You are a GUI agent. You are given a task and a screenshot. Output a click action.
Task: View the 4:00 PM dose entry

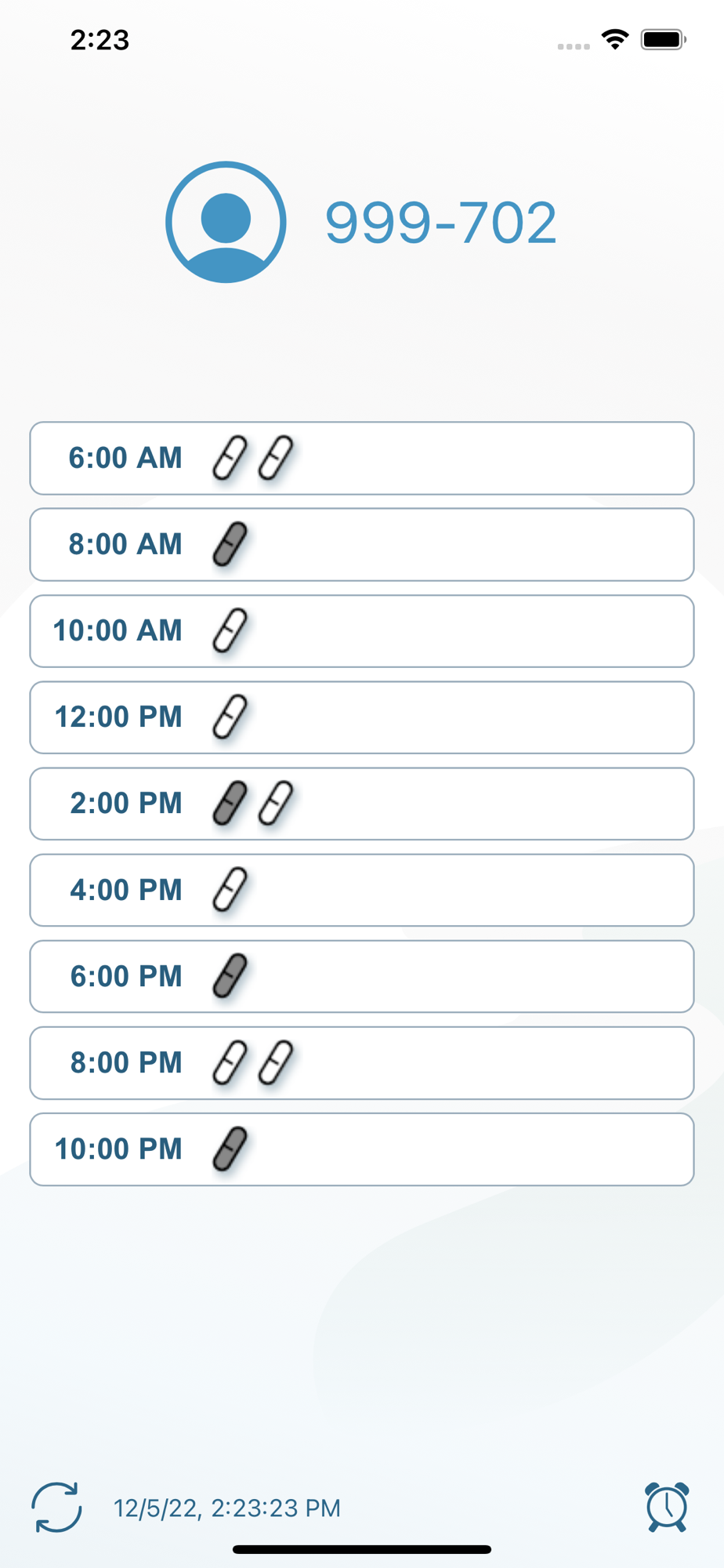362,890
